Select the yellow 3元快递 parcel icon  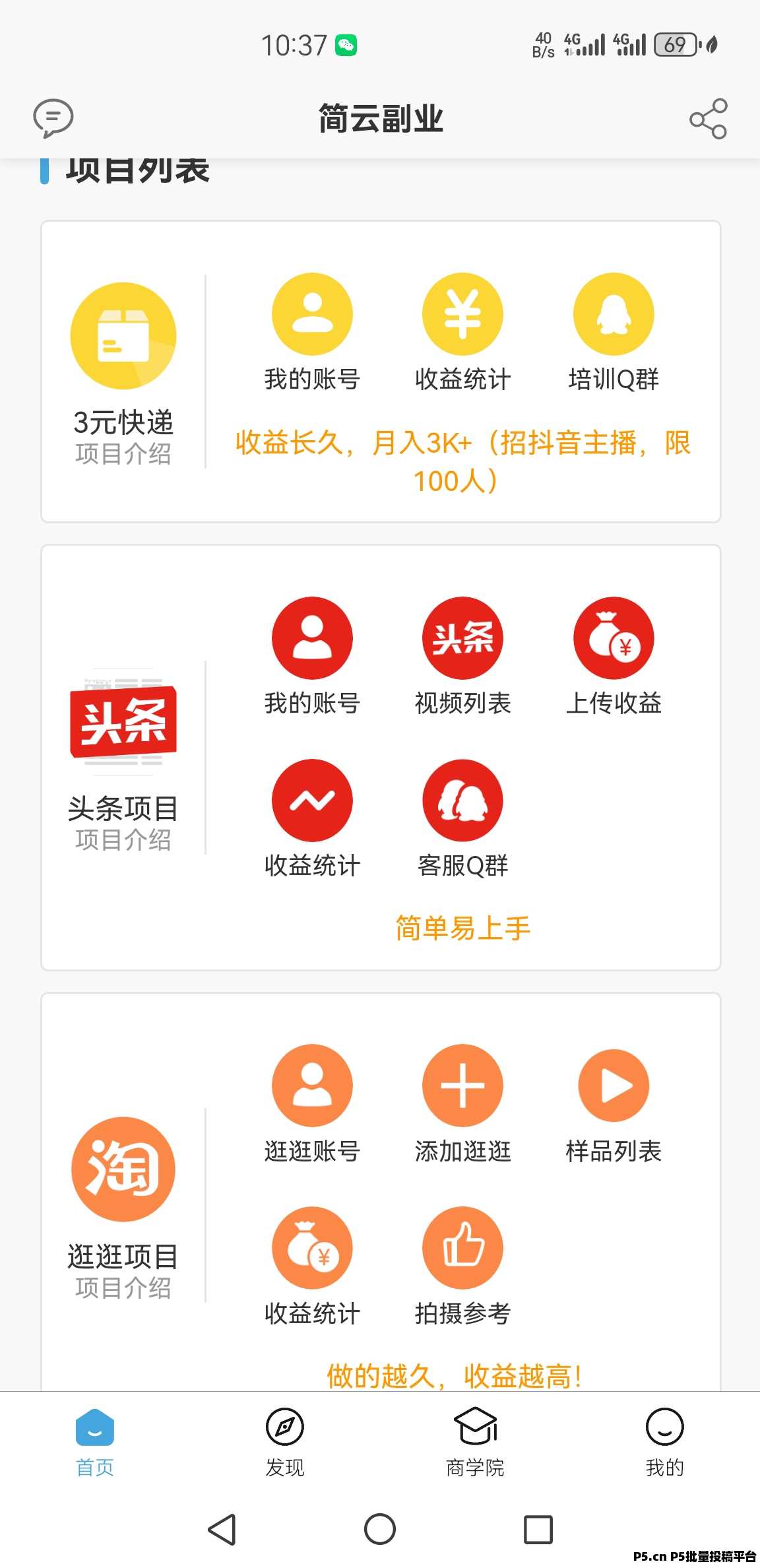pos(123,335)
